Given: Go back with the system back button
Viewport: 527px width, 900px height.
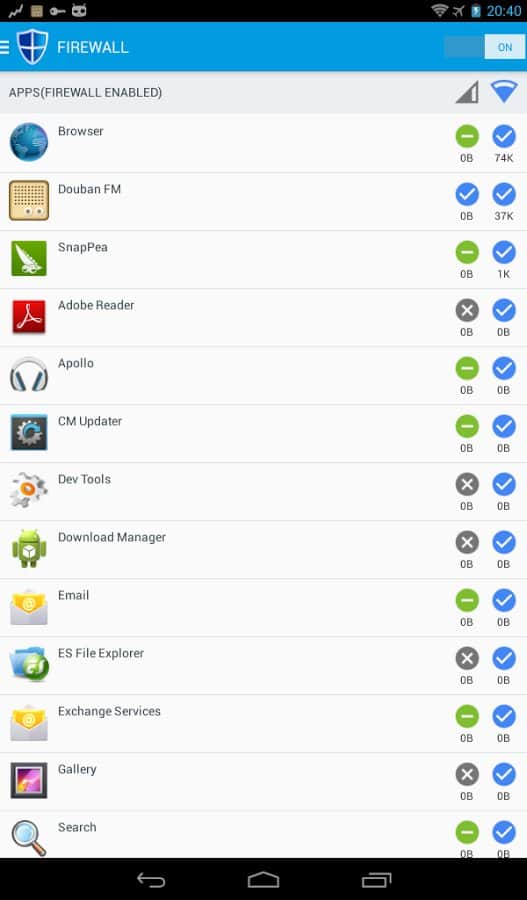Looking at the screenshot, I should point(151,879).
